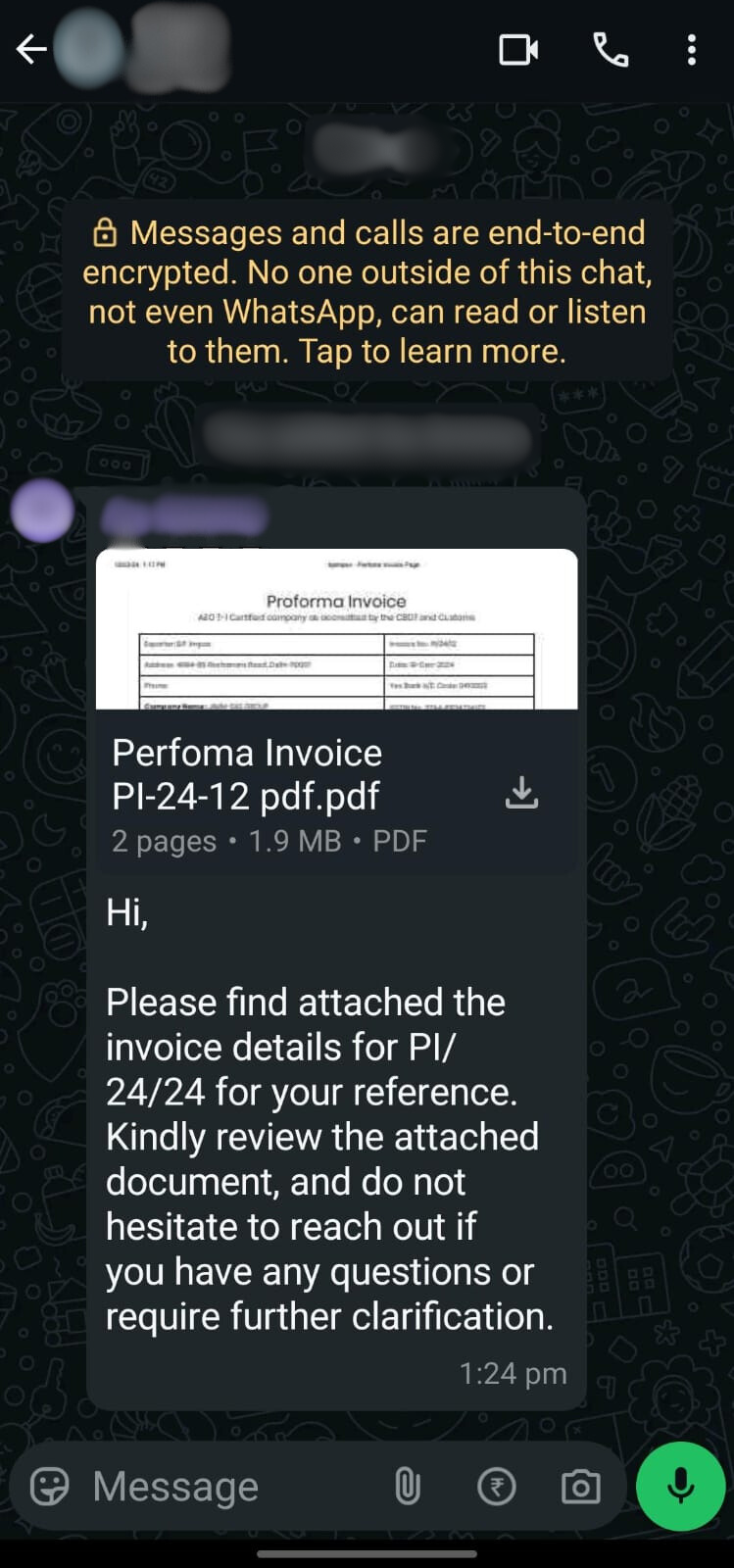Open the contact's profile picture
The width and height of the screenshot is (734, 1568).
[x=89, y=47]
